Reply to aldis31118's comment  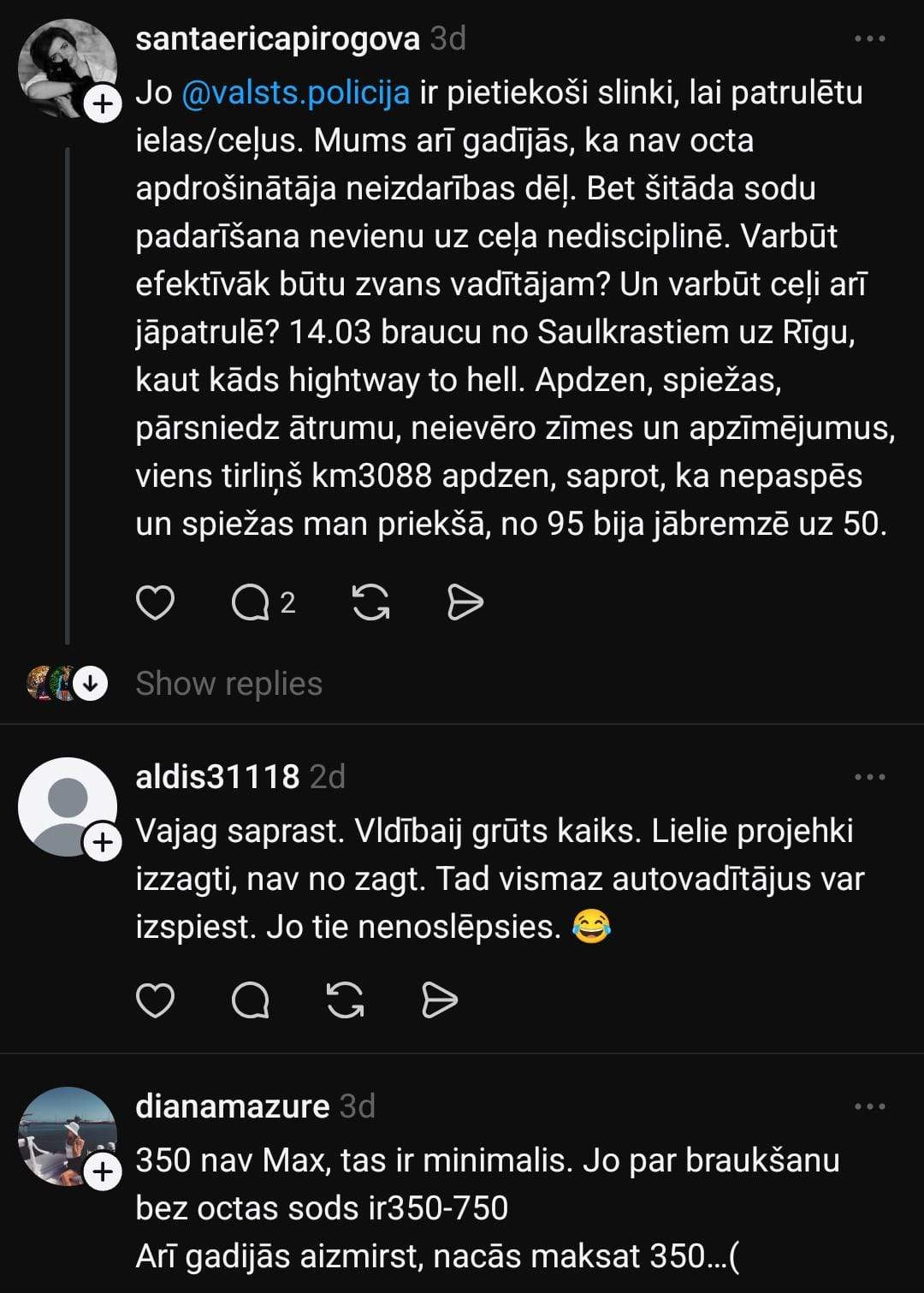tap(251, 999)
